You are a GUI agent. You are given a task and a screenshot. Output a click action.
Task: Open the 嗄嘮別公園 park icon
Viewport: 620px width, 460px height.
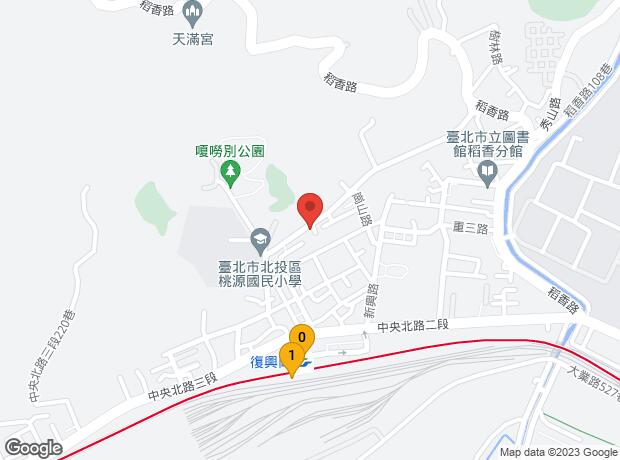pos(230,174)
